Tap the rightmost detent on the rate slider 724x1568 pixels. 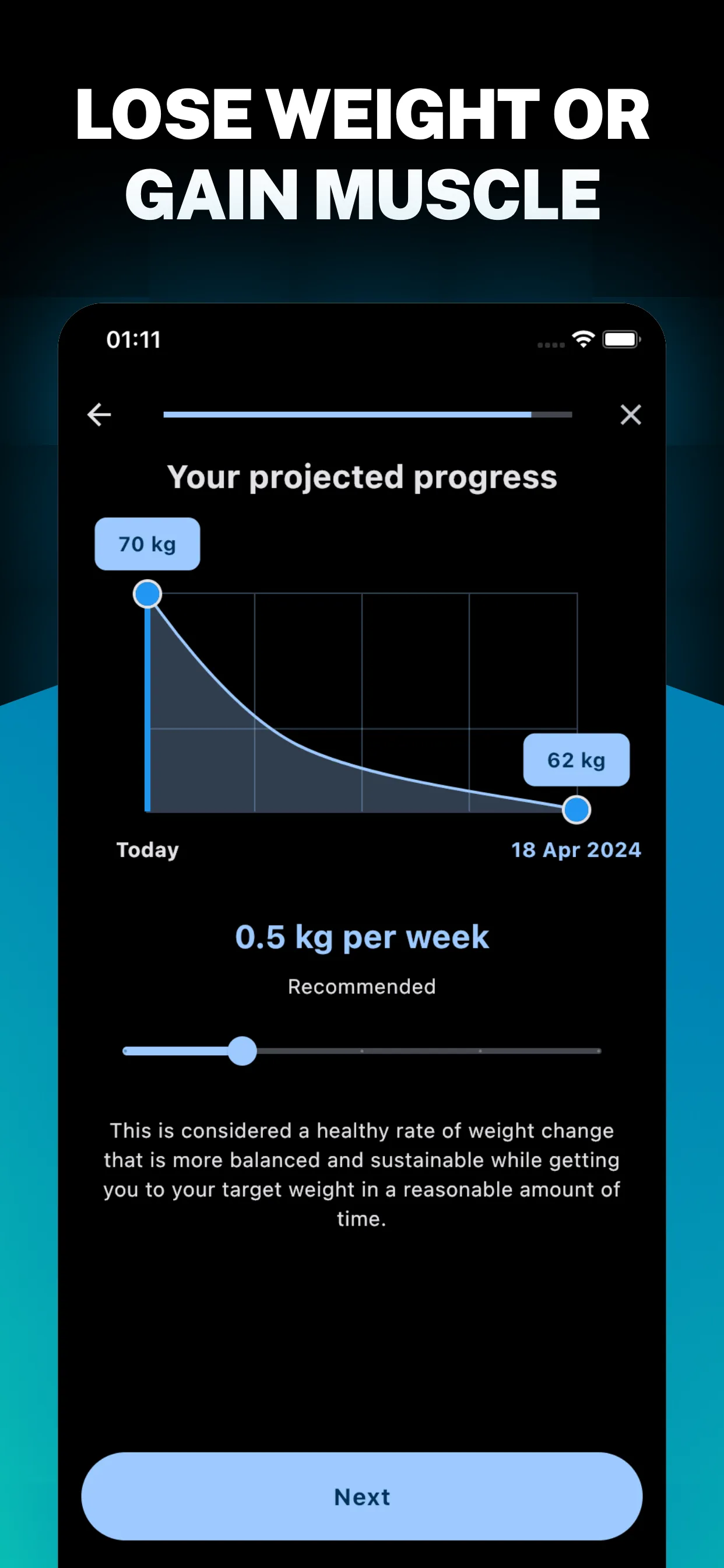click(x=599, y=1051)
